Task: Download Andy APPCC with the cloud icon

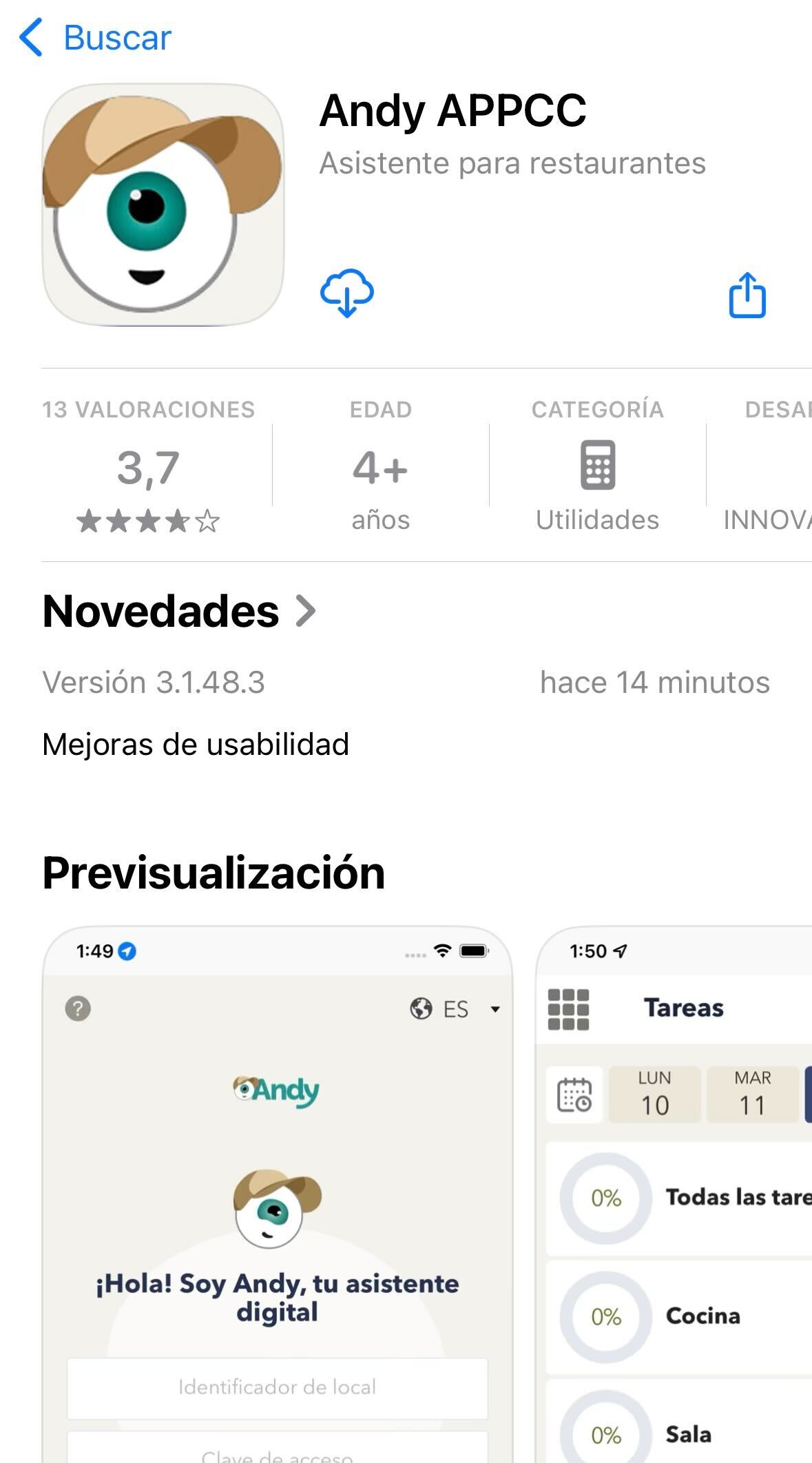Action: click(347, 293)
